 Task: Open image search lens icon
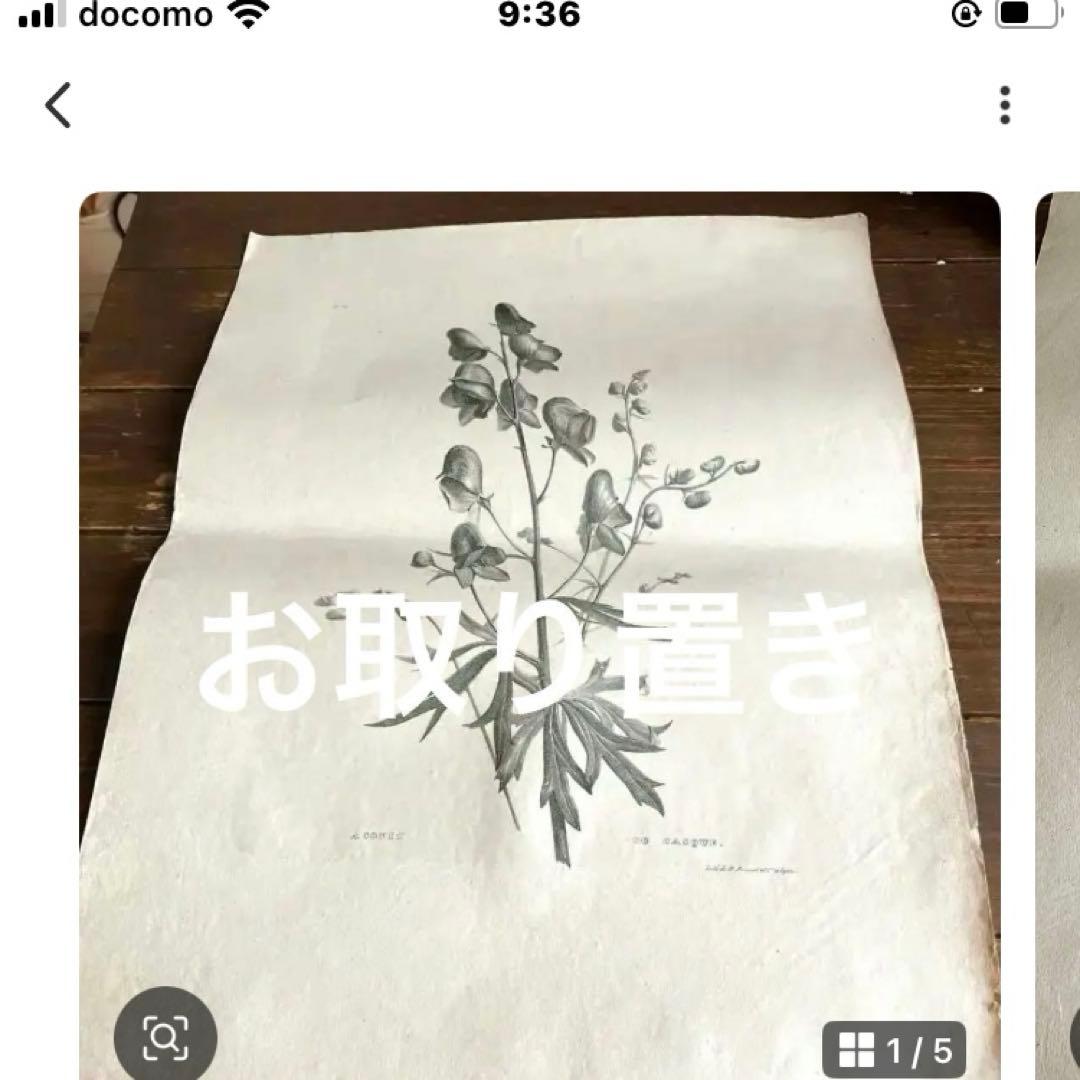coord(164,1041)
